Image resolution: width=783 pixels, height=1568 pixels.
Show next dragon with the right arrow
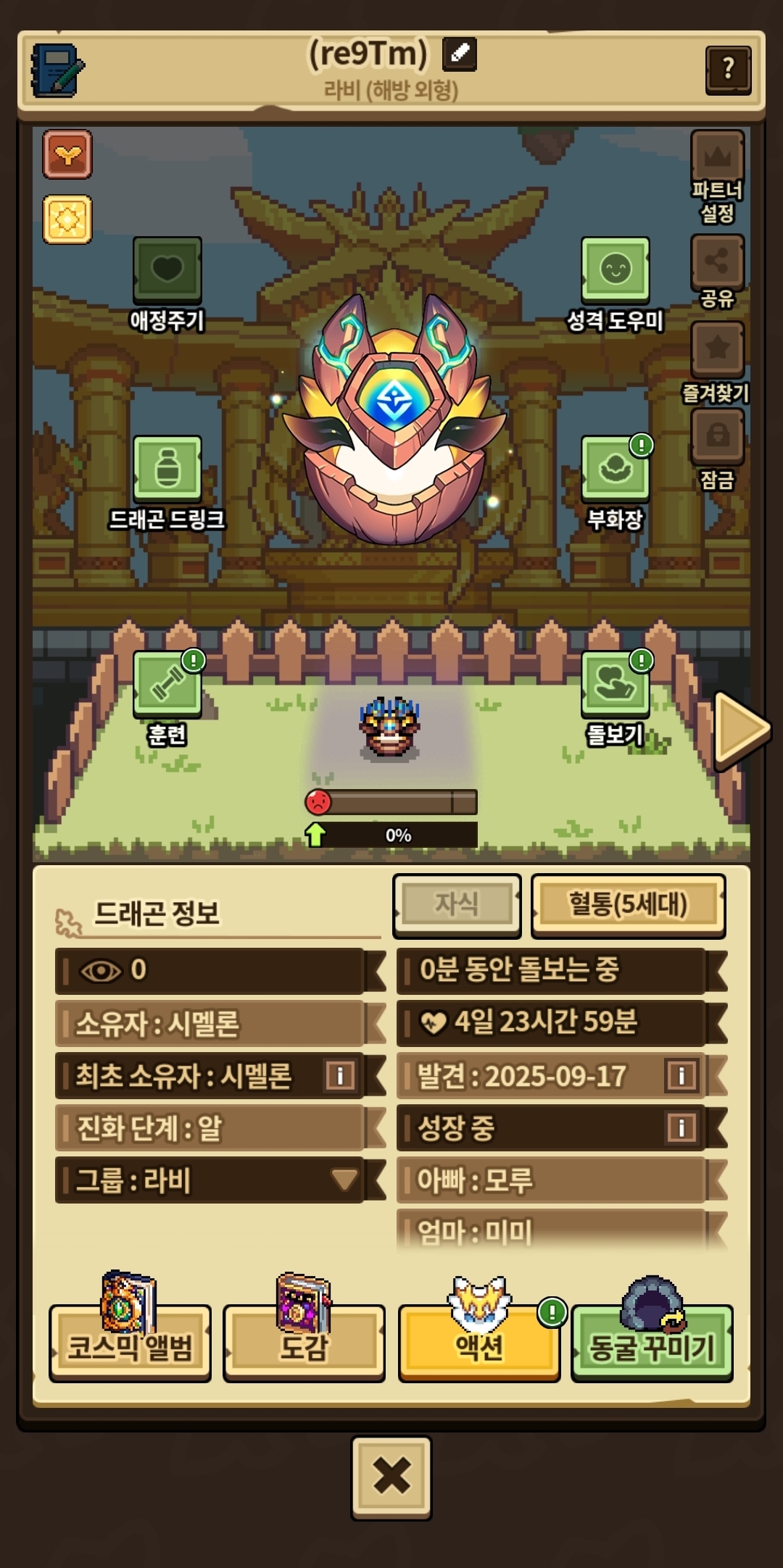739,727
